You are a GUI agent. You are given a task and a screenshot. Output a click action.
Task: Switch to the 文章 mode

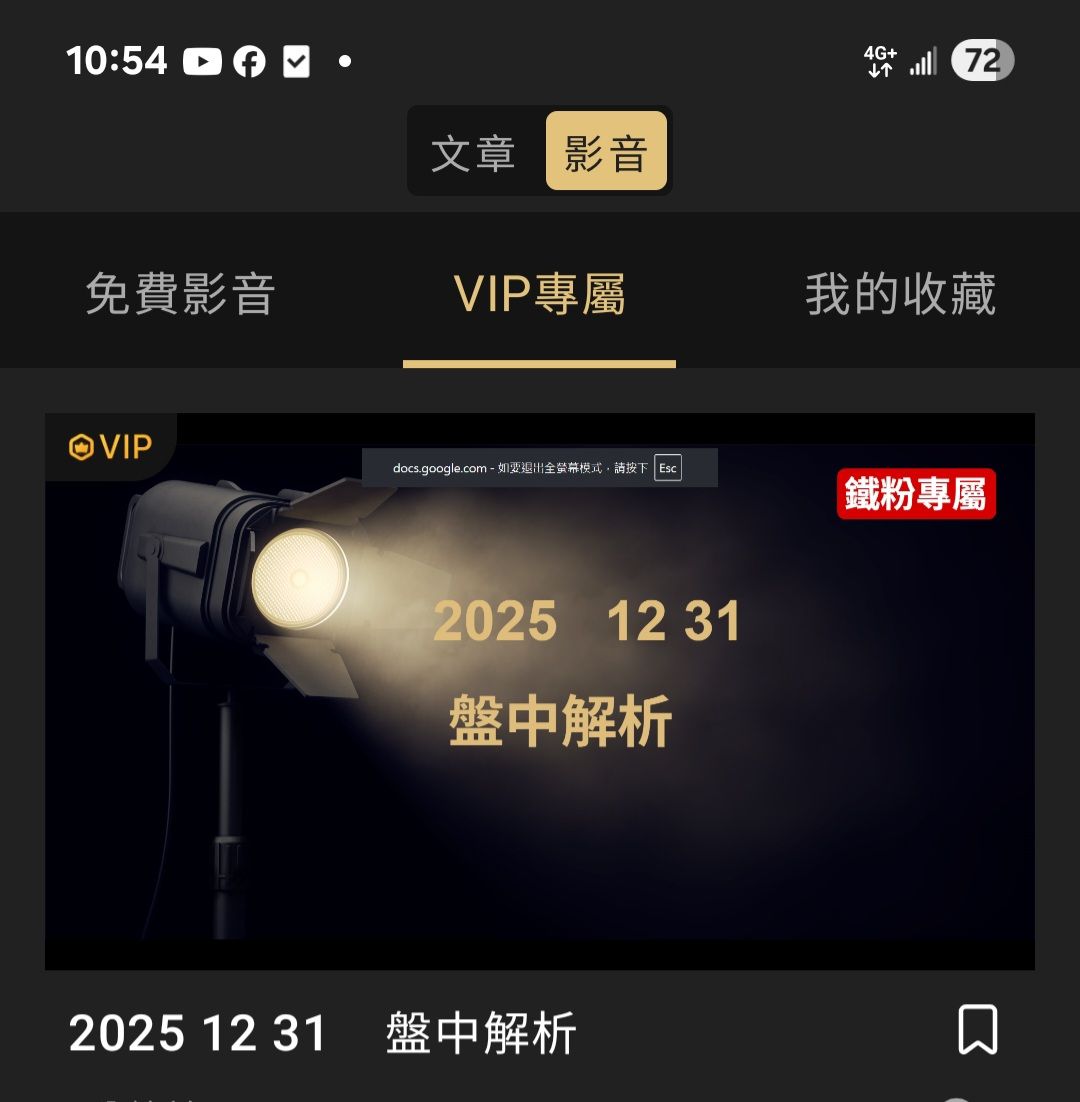[x=474, y=151]
